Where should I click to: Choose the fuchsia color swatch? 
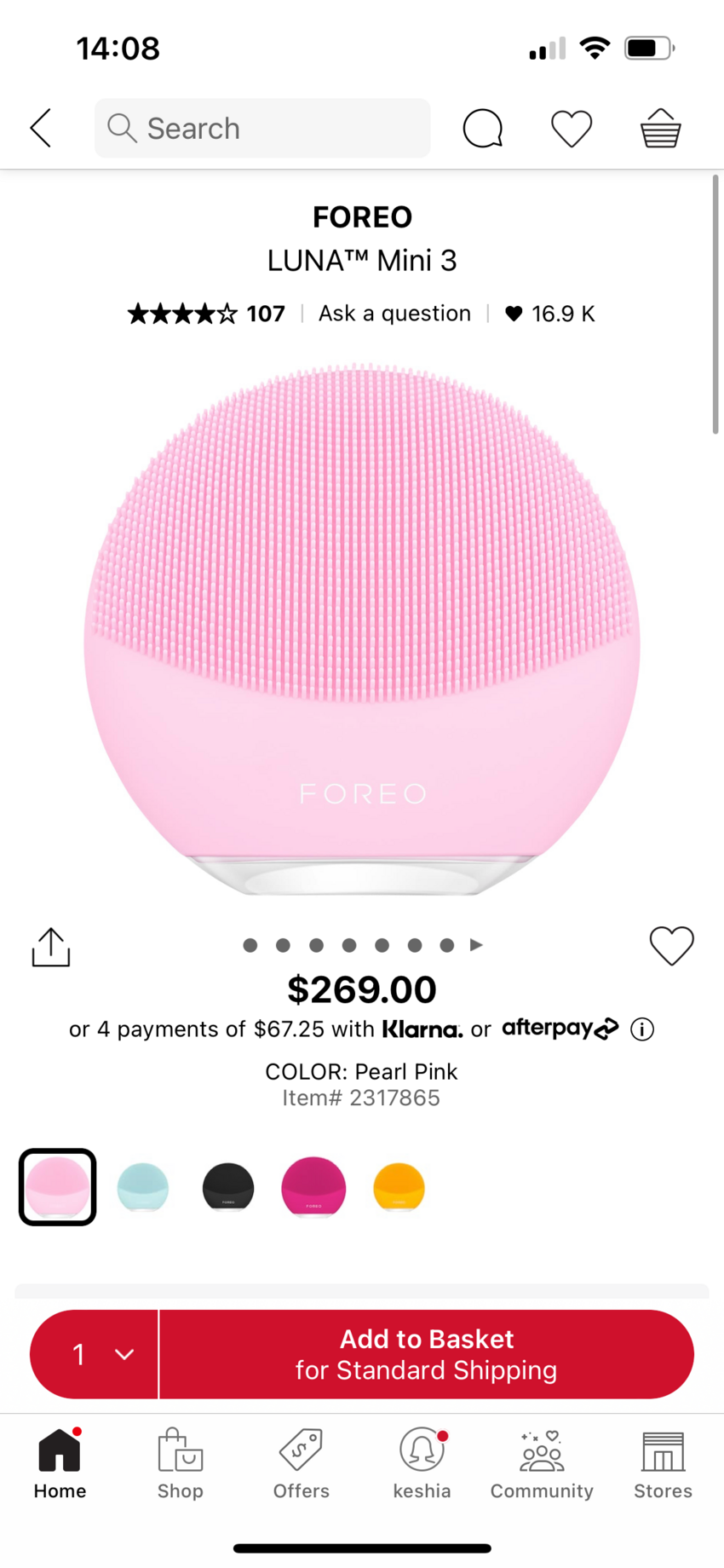click(313, 1187)
